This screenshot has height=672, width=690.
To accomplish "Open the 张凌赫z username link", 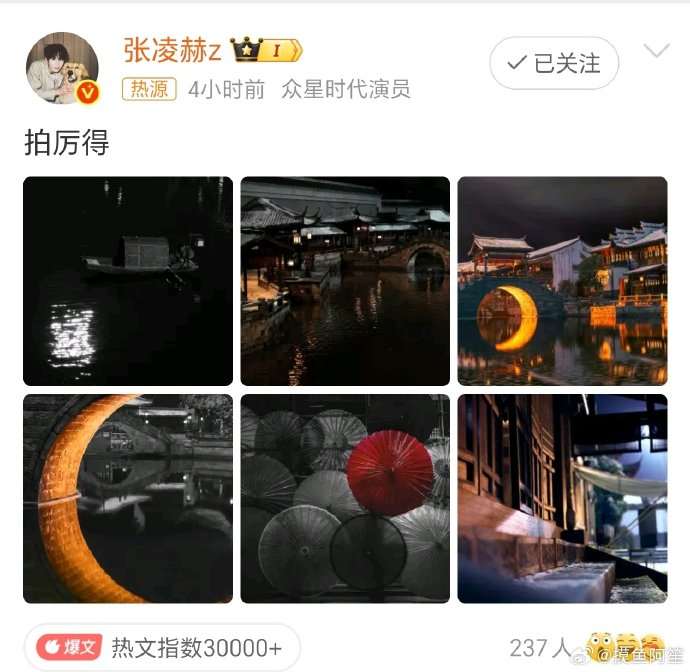I will point(172,49).
